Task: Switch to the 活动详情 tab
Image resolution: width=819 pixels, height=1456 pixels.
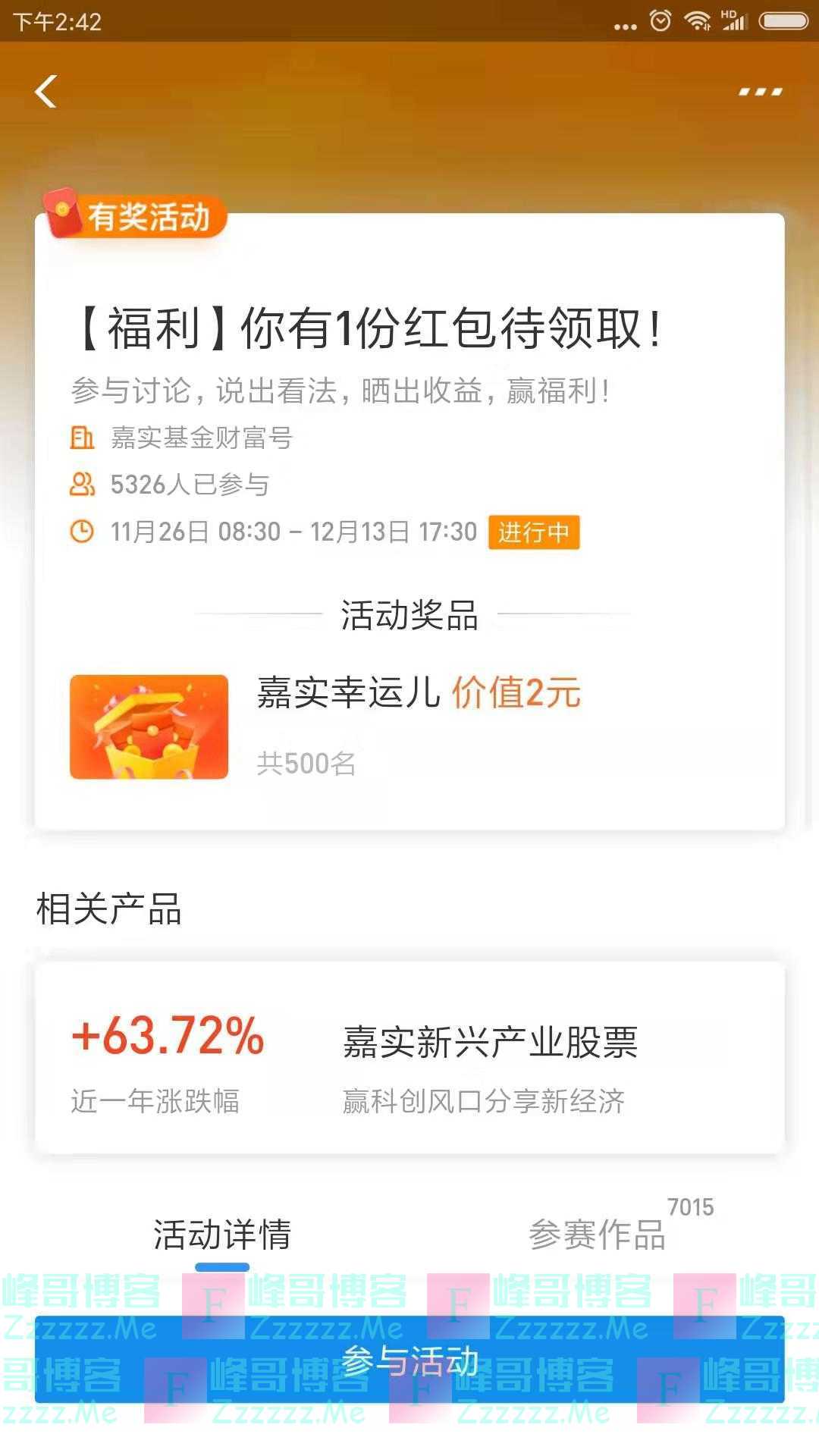Action: pyautogui.click(x=221, y=1235)
